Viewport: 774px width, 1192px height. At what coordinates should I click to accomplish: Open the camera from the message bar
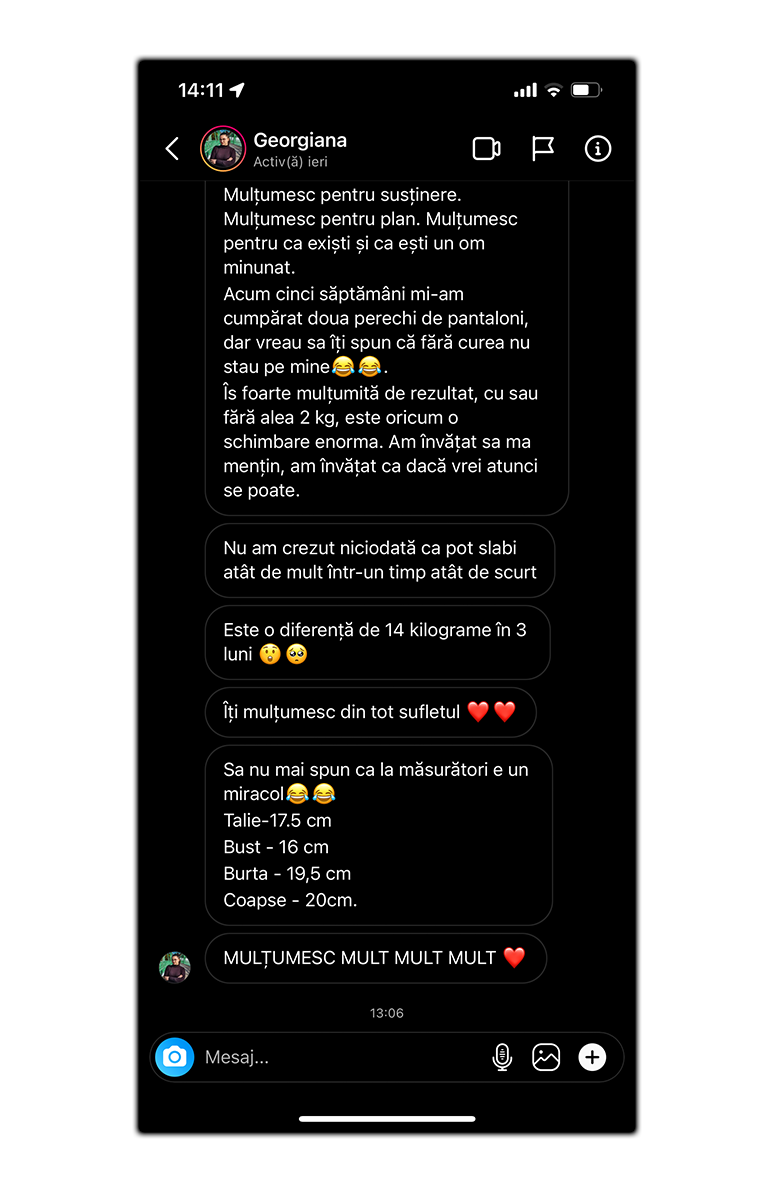175,1057
